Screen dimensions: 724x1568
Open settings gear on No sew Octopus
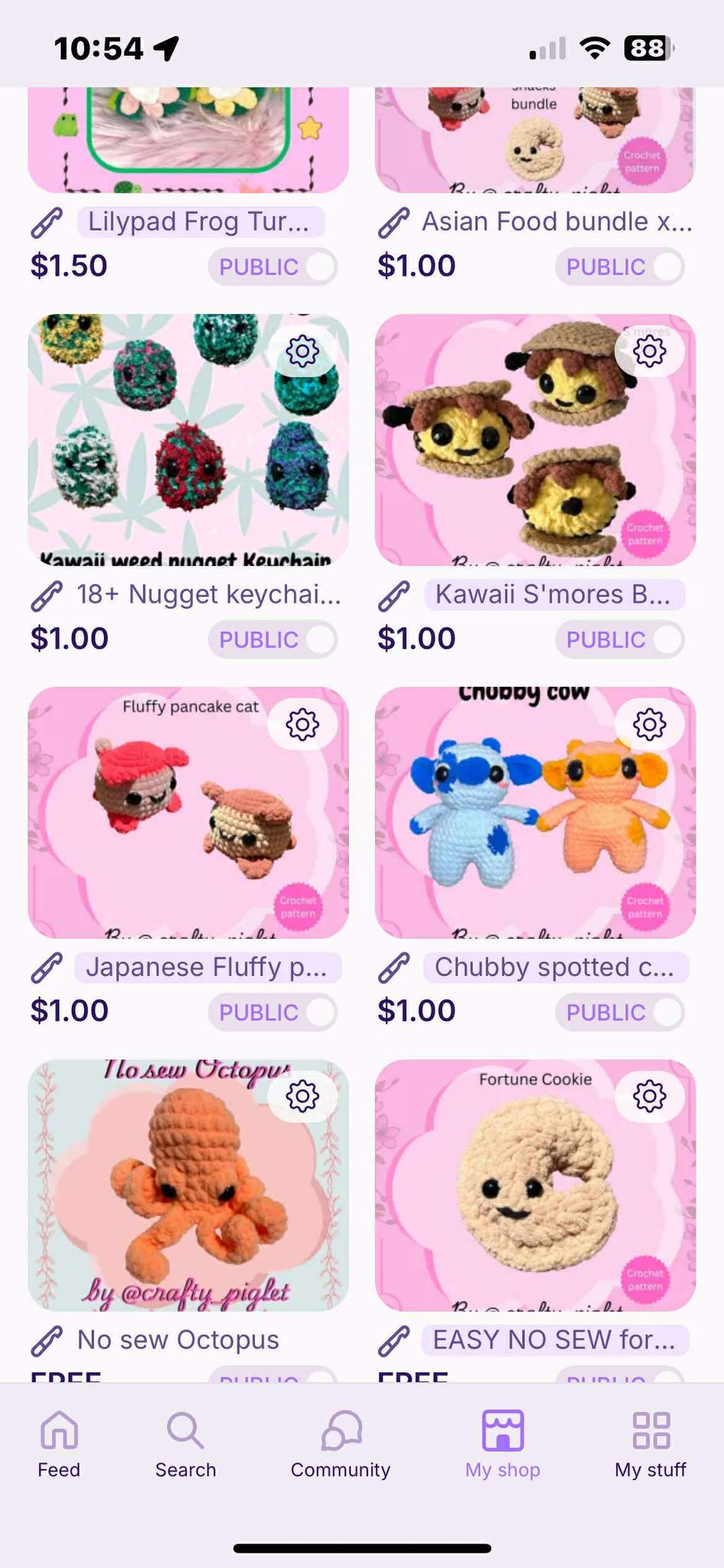coord(302,1096)
